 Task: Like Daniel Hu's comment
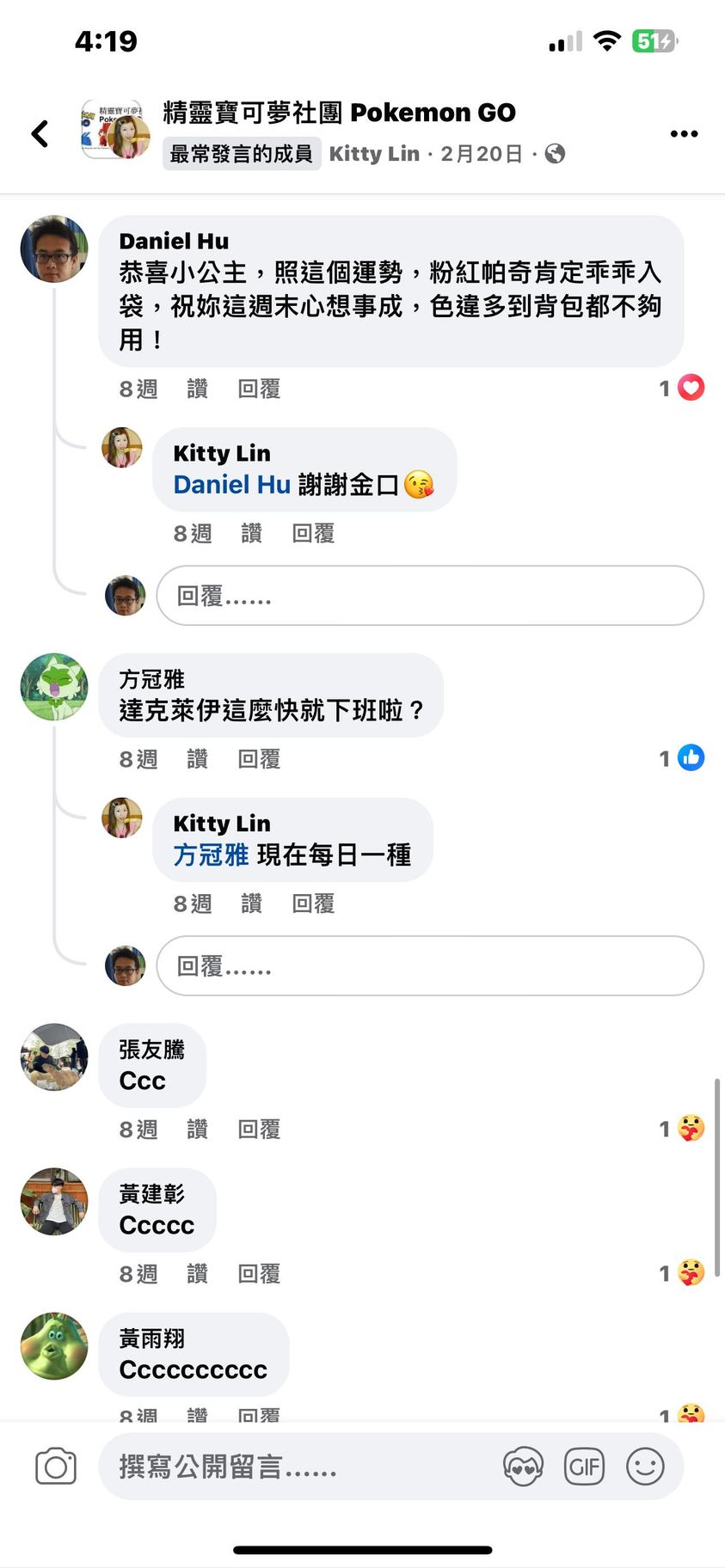197,389
